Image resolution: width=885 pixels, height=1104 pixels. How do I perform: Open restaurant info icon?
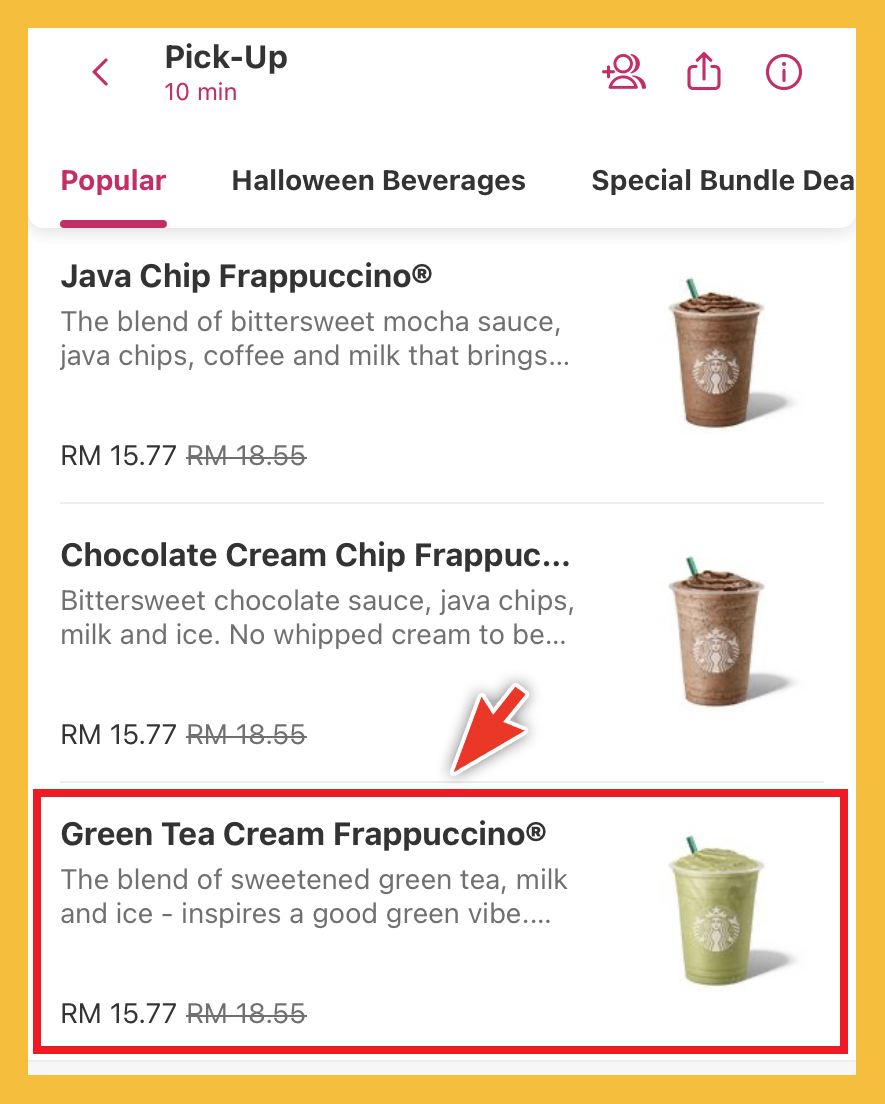(784, 73)
